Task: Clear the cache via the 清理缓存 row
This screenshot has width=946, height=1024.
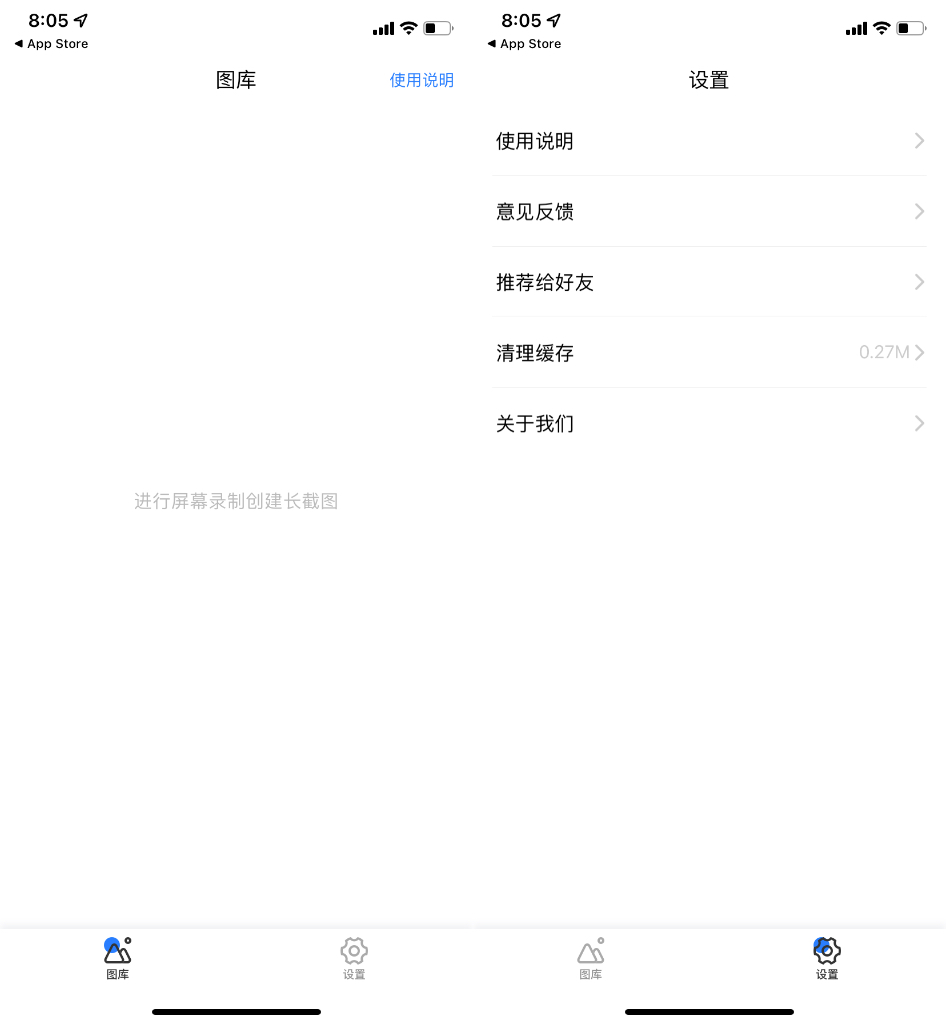Action: point(709,353)
